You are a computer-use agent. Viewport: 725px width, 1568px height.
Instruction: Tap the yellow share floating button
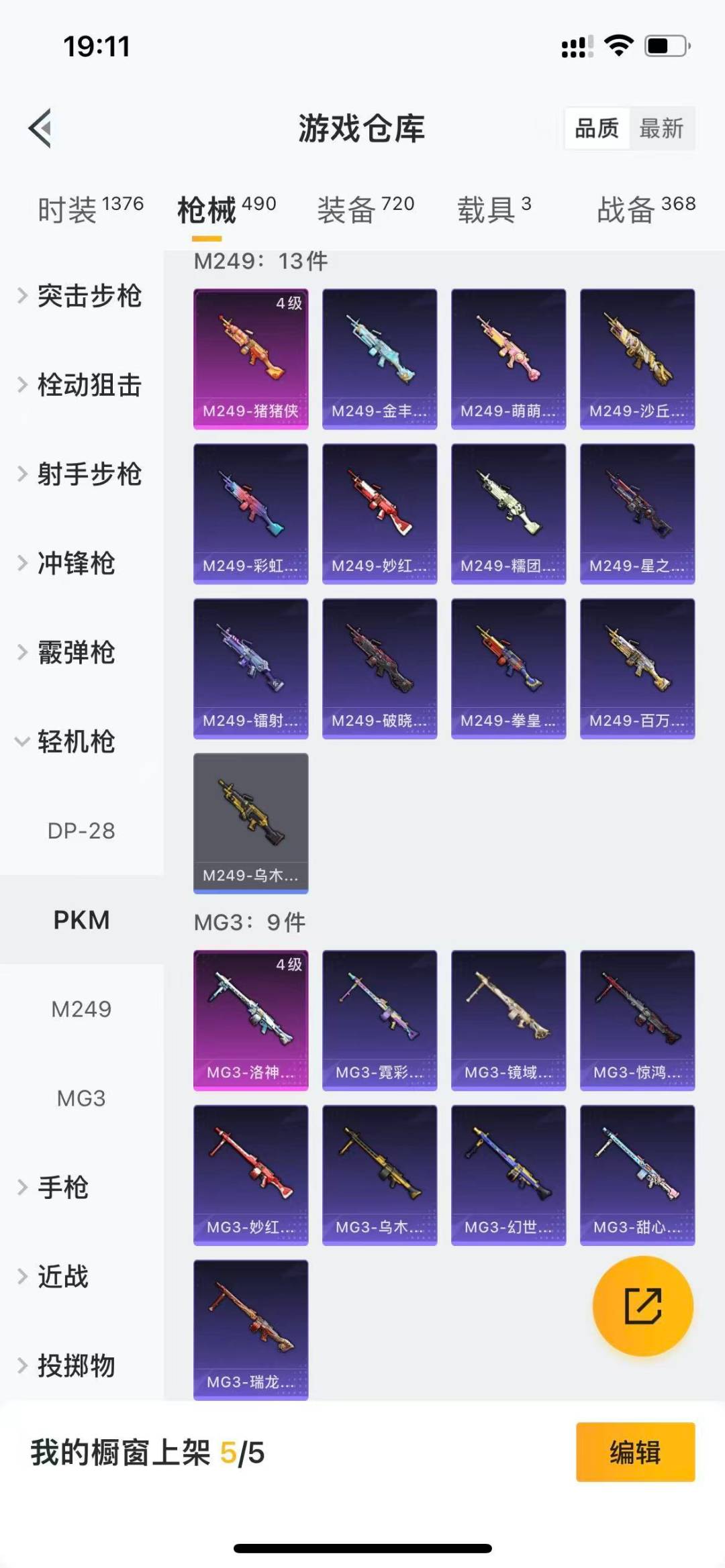pyautogui.click(x=642, y=1306)
